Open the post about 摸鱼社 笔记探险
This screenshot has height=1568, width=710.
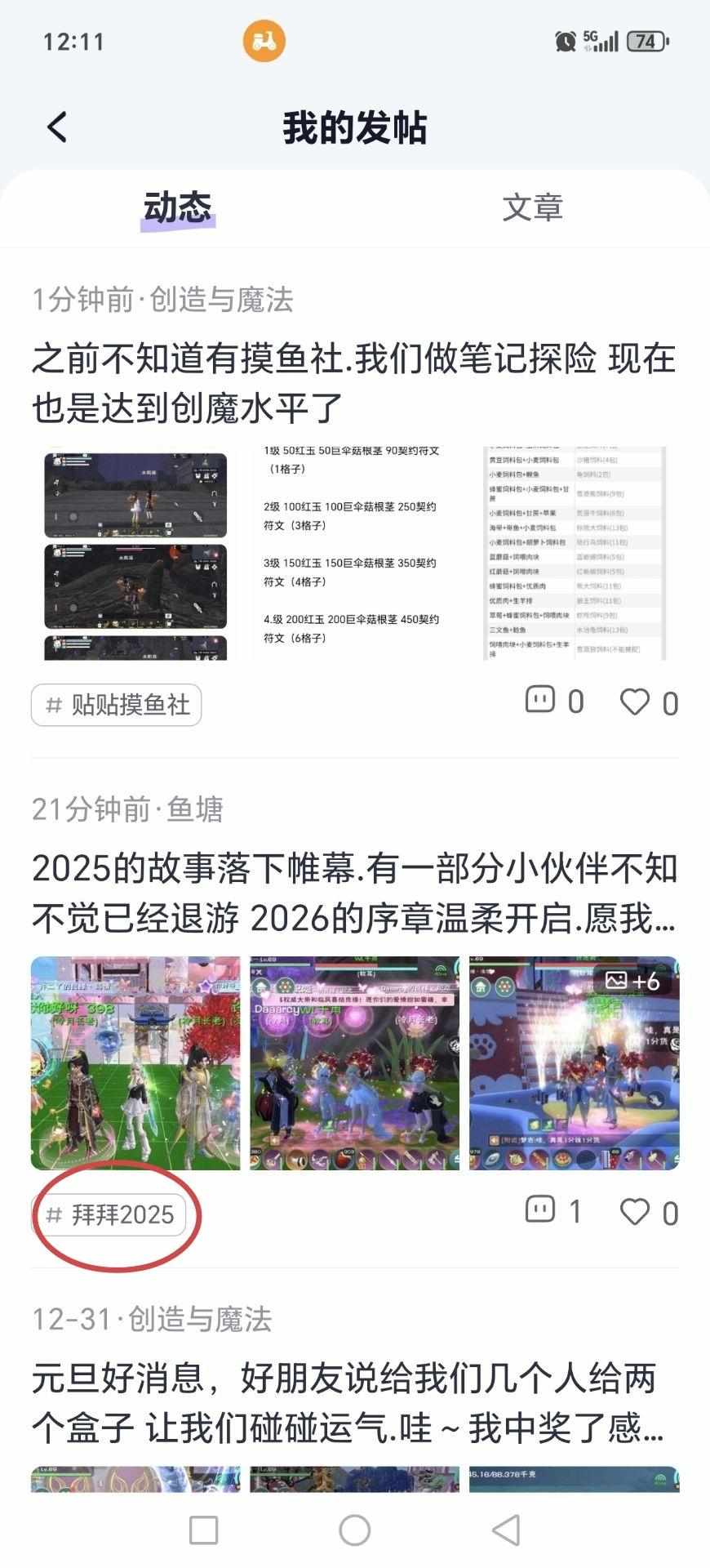pos(354,383)
